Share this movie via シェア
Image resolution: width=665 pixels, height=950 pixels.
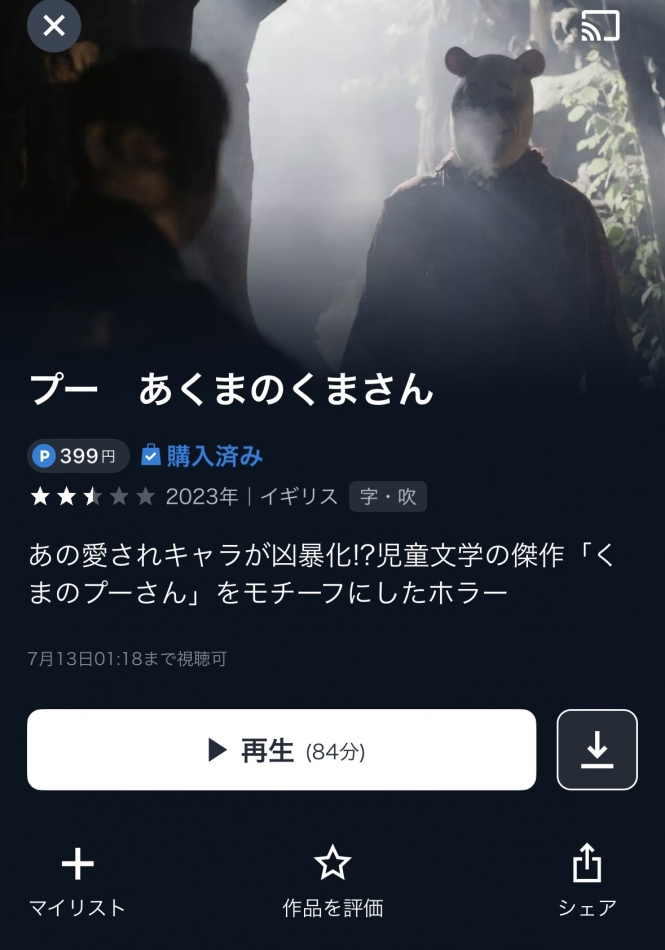pyautogui.click(x=587, y=880)
